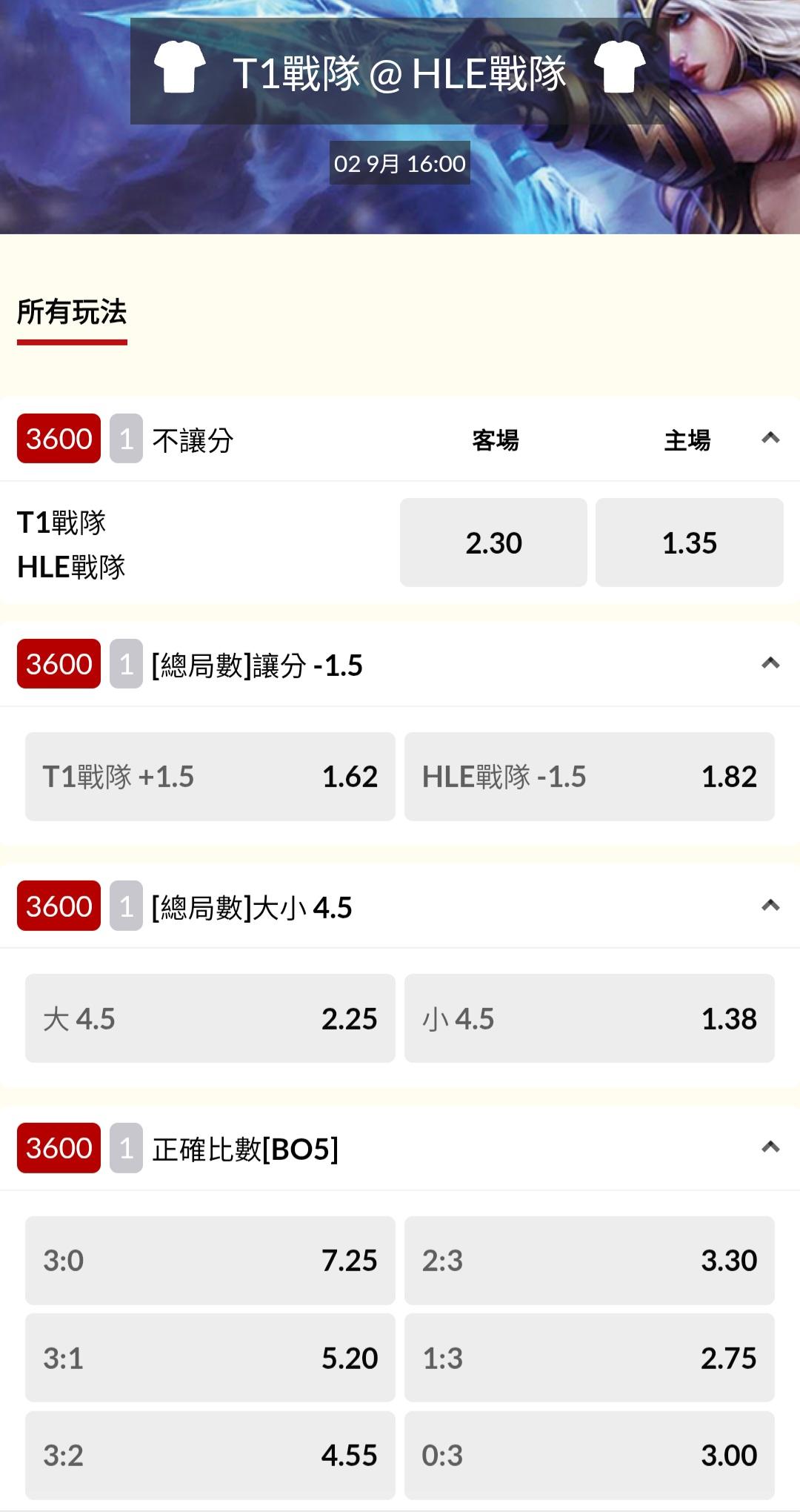Select the 所有玩法 tab
The image size is (800, 1512).
coord(72,312)
